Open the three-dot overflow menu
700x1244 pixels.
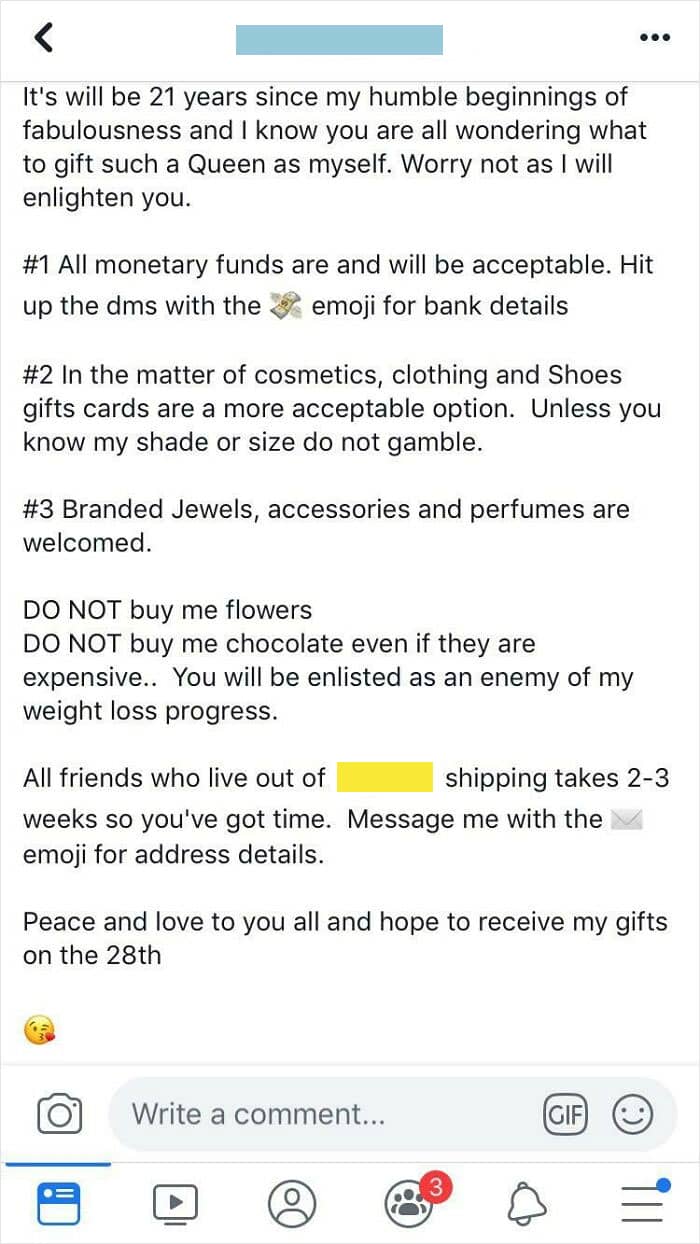654,38
